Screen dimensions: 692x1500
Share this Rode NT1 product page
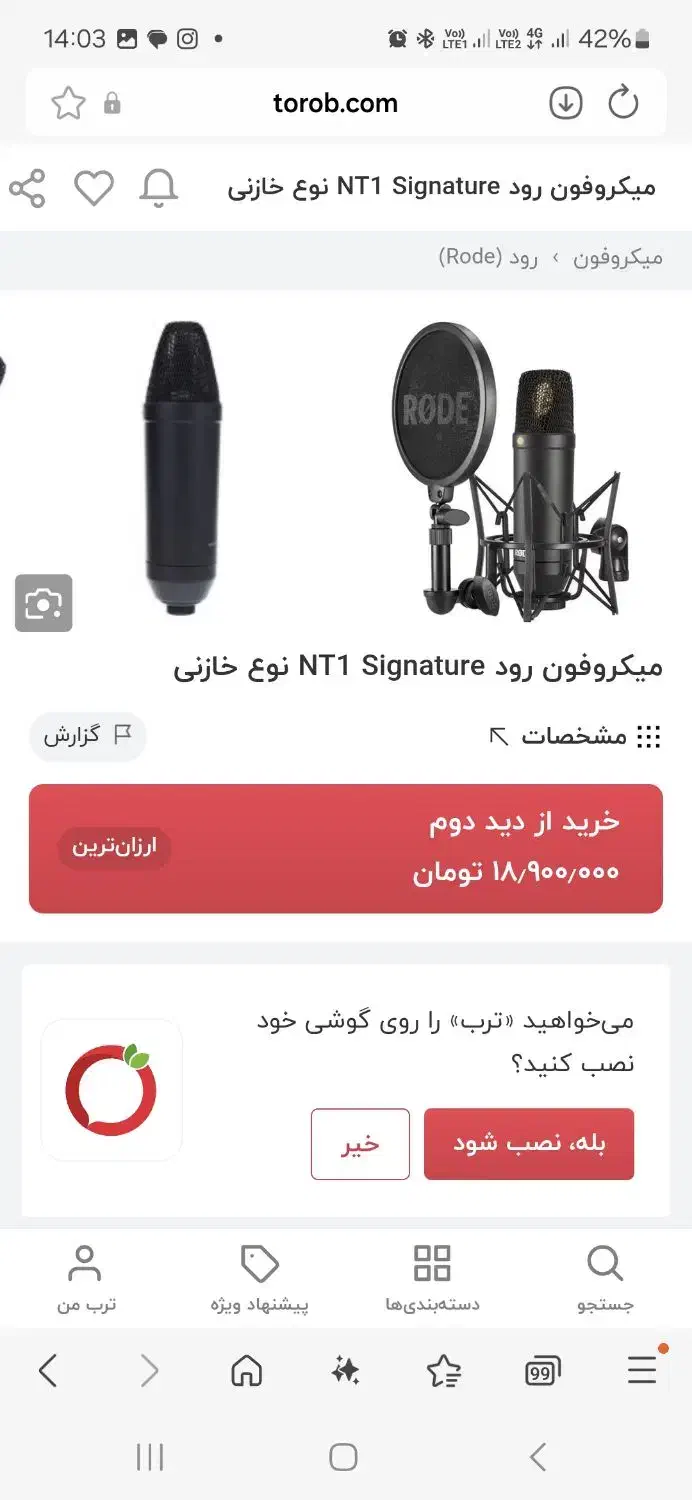pos(27,188)
